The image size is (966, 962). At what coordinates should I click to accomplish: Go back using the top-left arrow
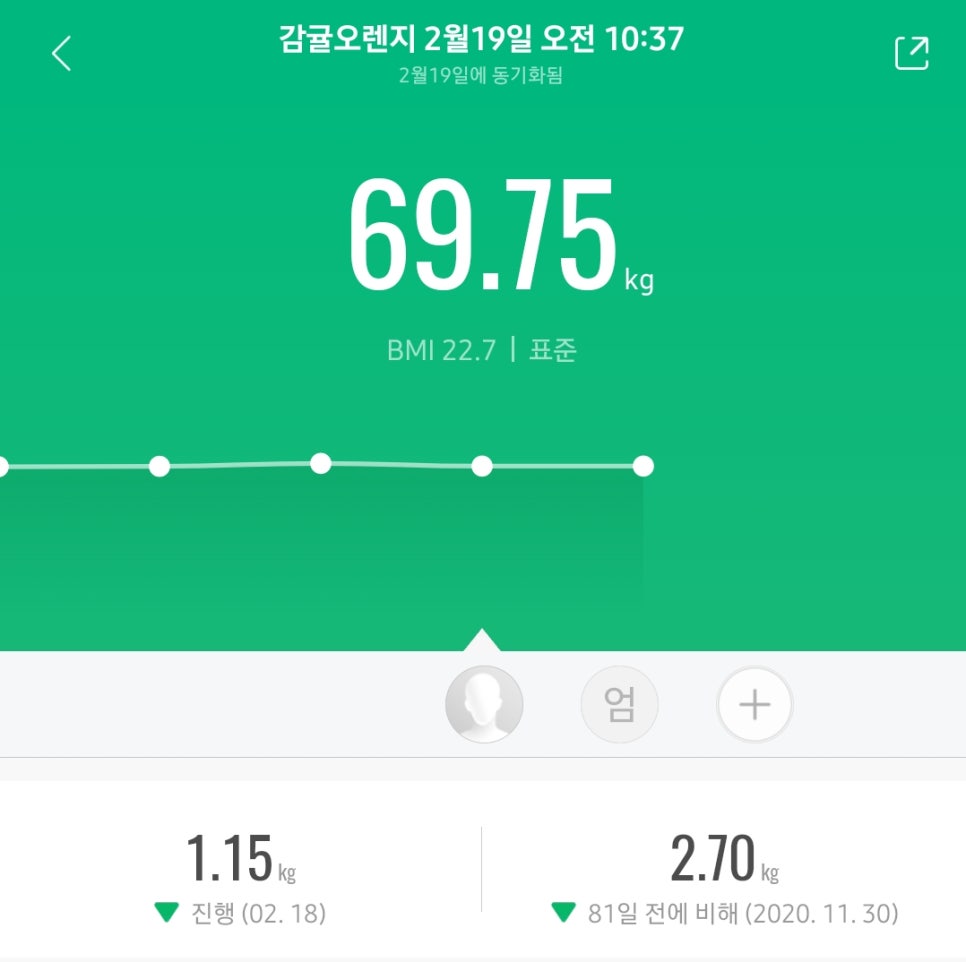tap(62, 54)
